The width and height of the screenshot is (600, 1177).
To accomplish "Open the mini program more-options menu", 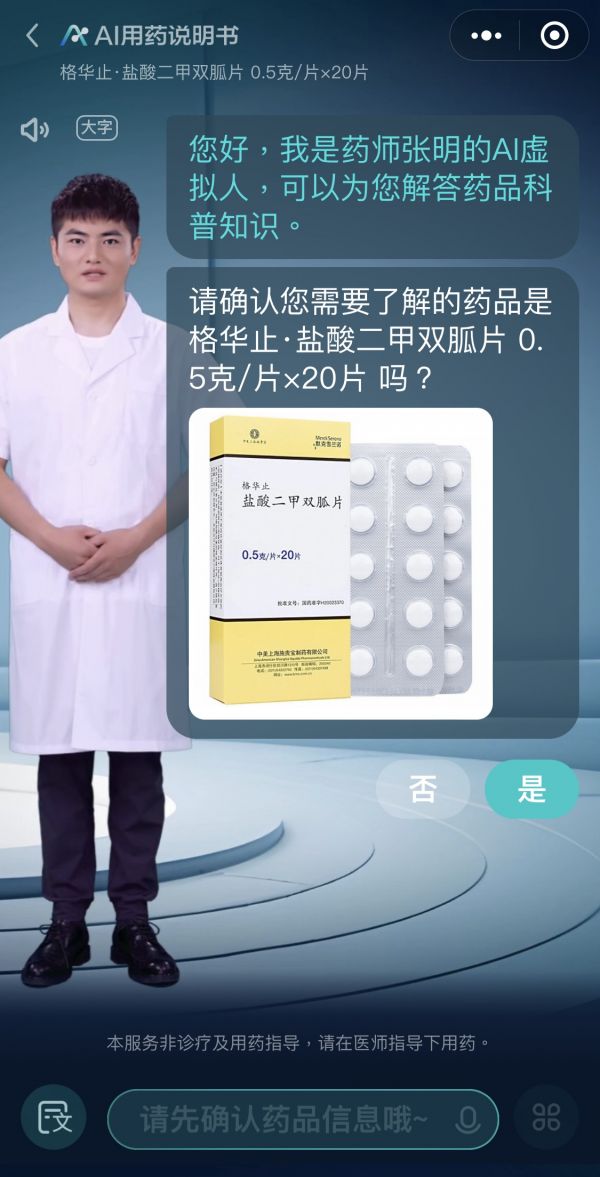I will 486,36.
